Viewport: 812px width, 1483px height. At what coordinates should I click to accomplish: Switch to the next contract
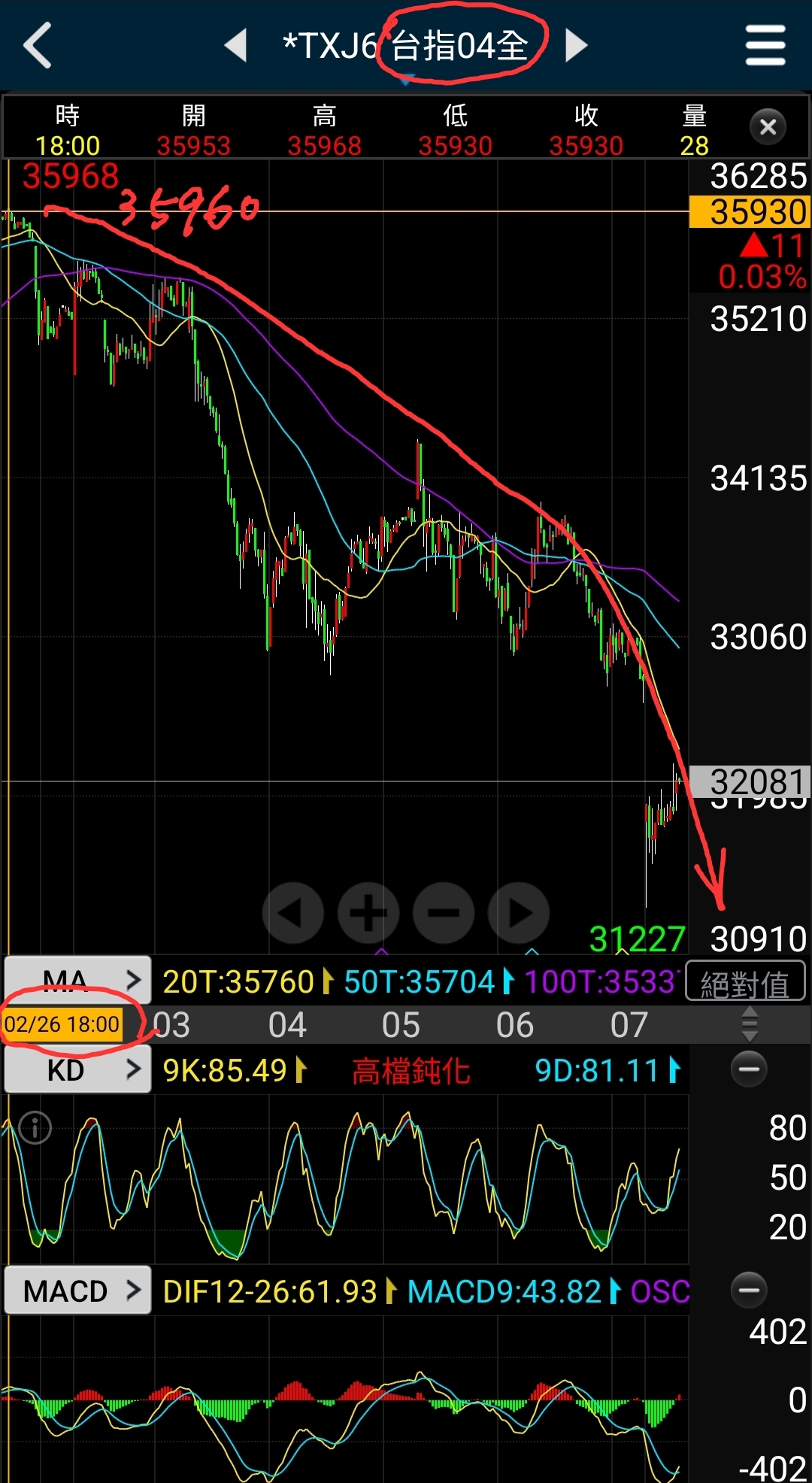[x=575, y=45]
